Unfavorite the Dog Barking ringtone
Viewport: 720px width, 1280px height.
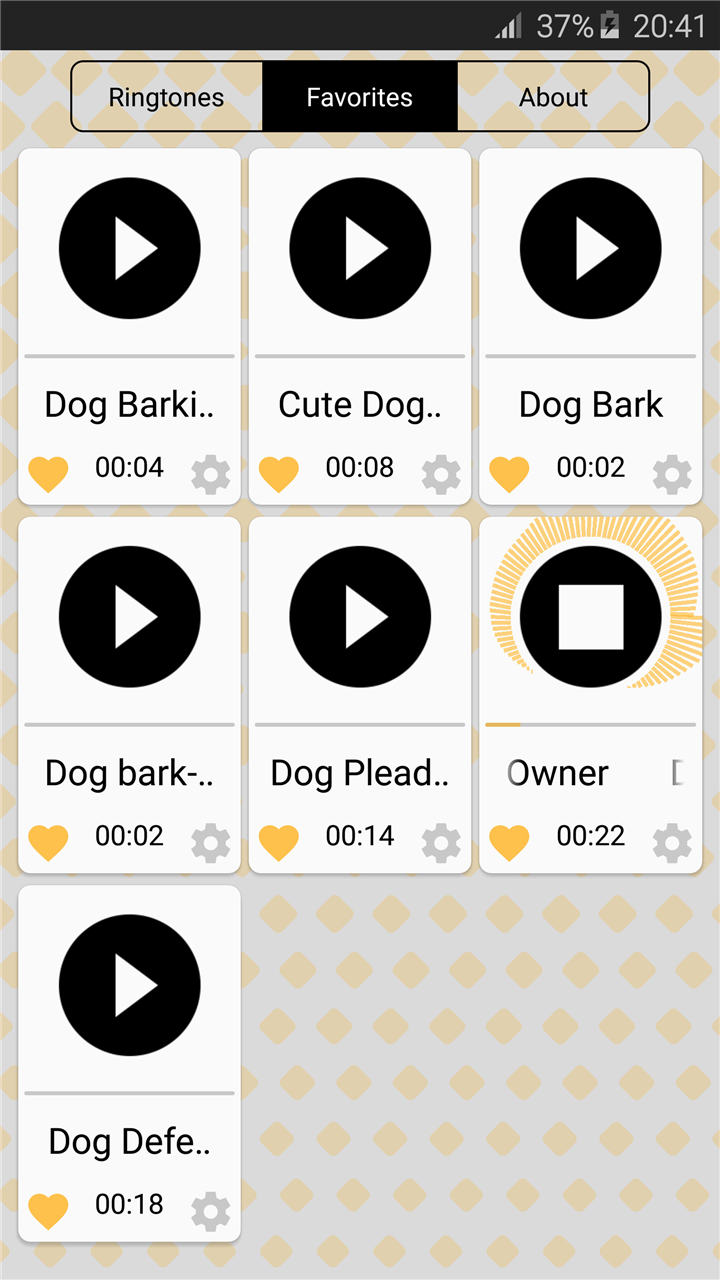(48, 472)
